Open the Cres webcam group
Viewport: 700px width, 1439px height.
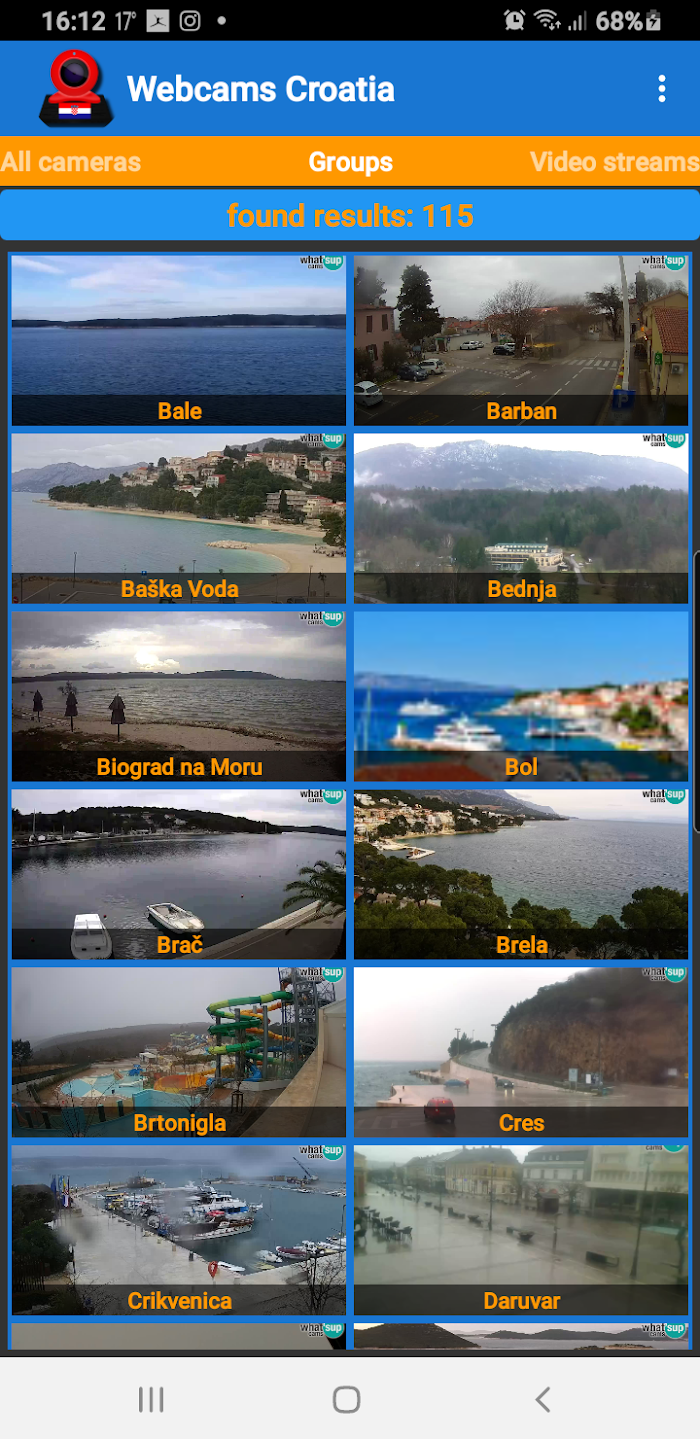click(521, 1053)
